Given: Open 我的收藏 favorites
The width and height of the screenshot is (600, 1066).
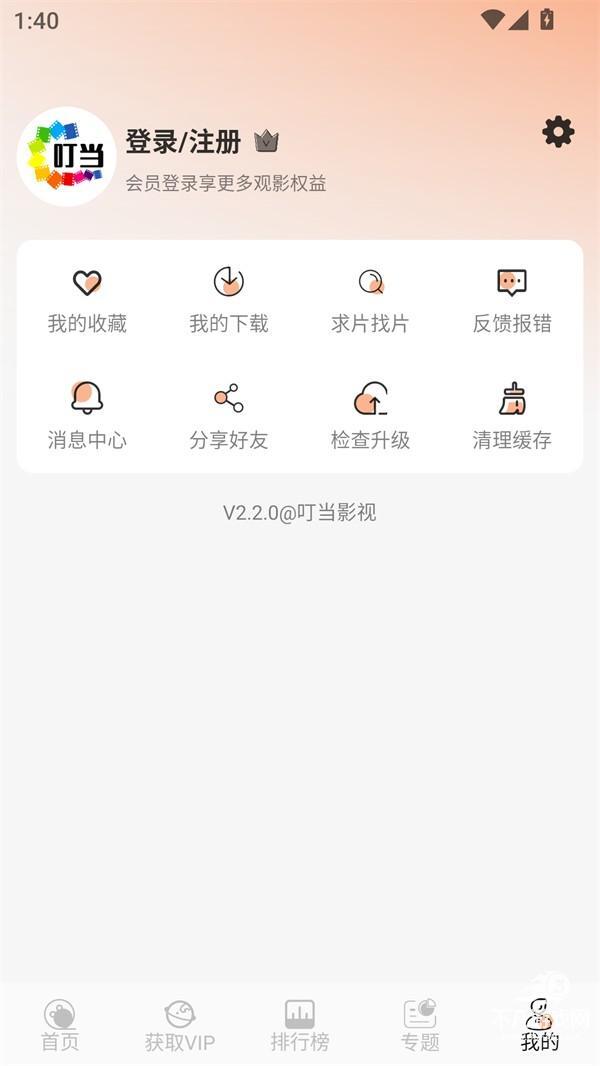Looking at the screenshot, I should [87, 300].
